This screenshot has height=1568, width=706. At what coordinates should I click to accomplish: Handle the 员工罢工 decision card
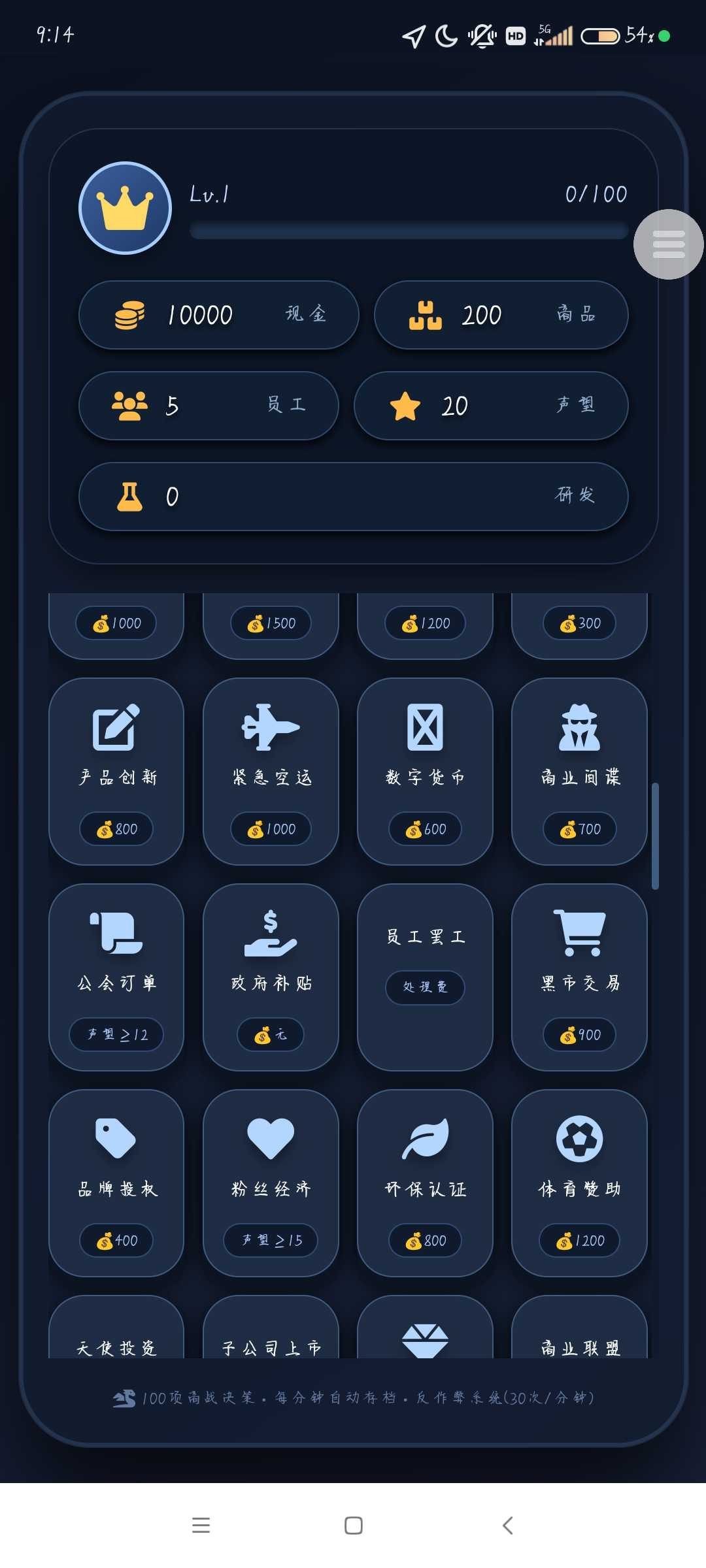click(x=425, y=977)
